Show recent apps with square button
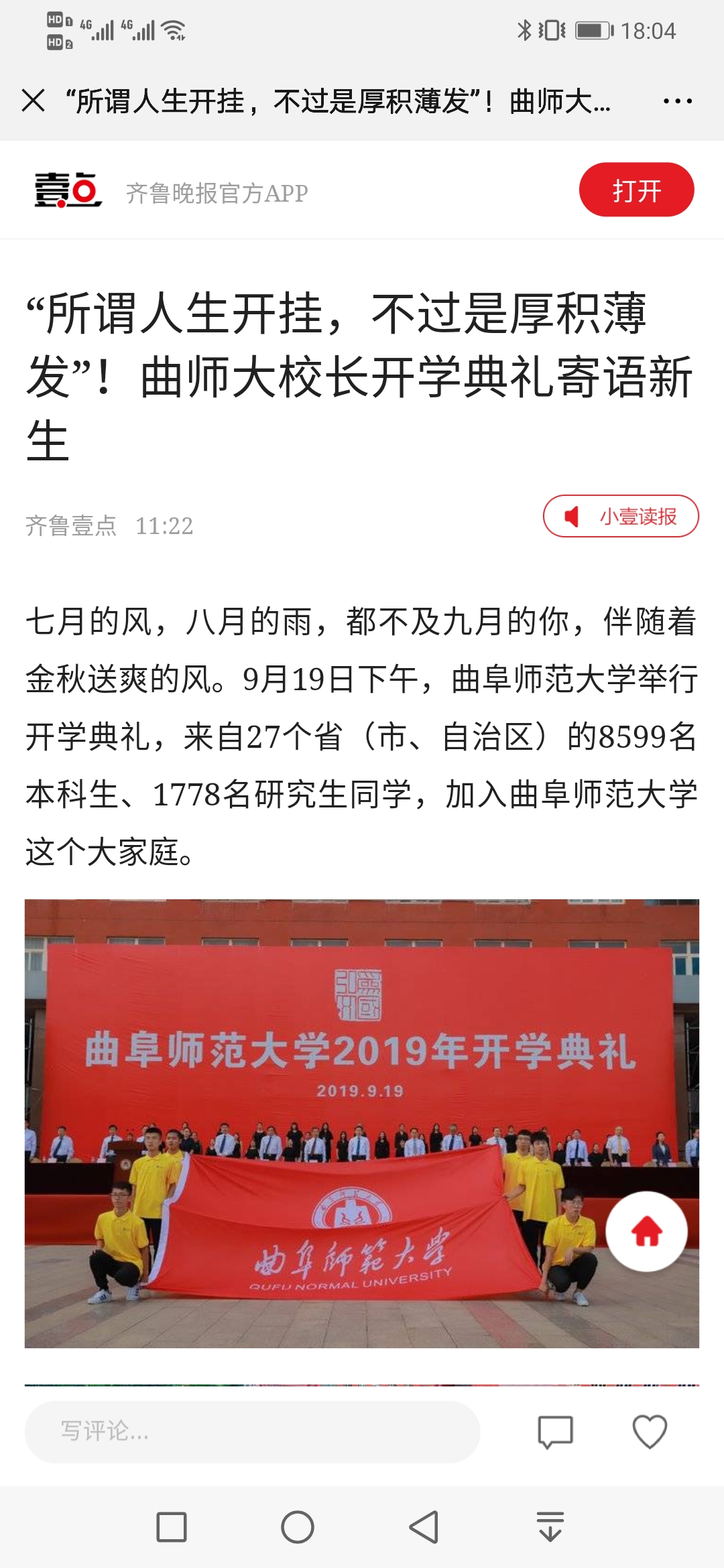Image resolution: width=724 pixels, height=1568 pixels. (172, 1527)
